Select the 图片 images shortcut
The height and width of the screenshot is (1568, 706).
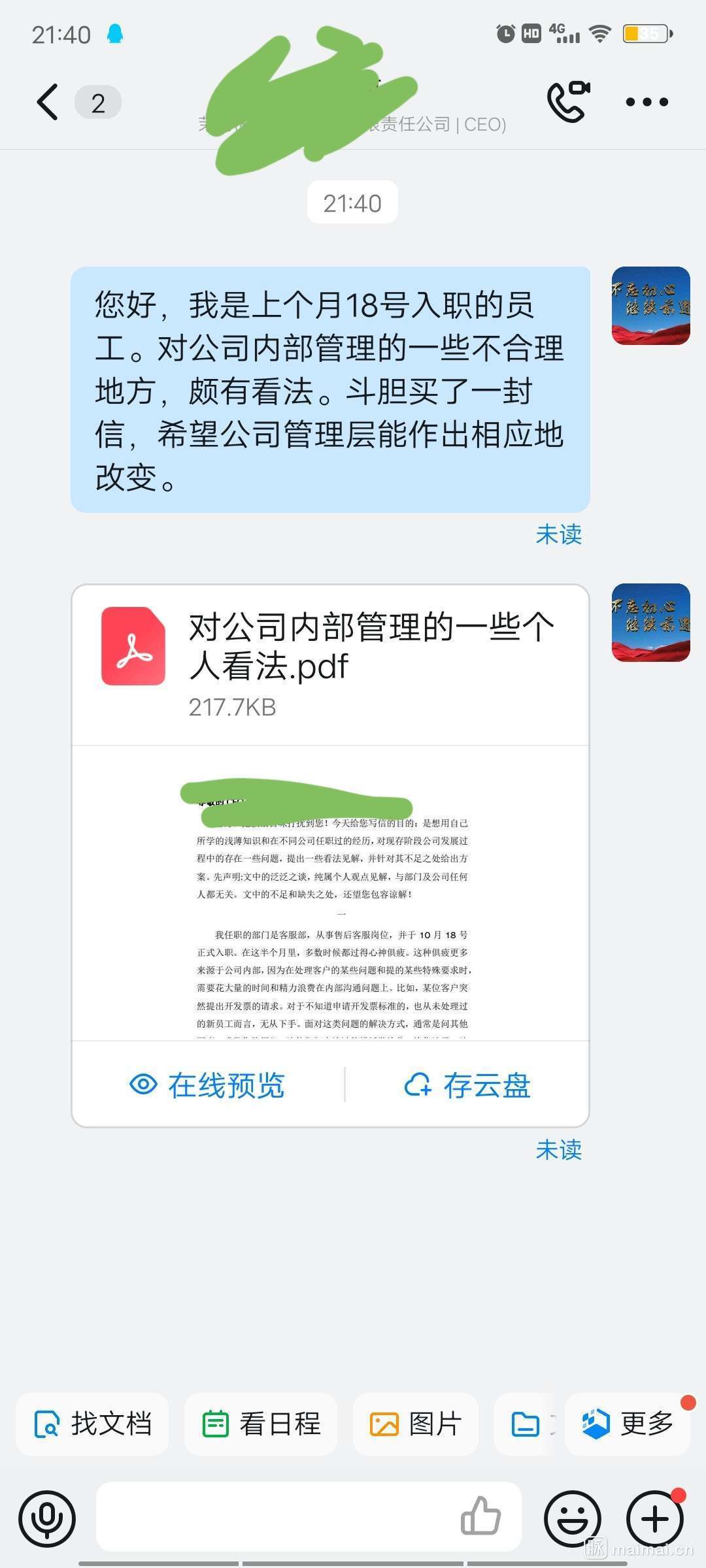tap(416, 1424)
